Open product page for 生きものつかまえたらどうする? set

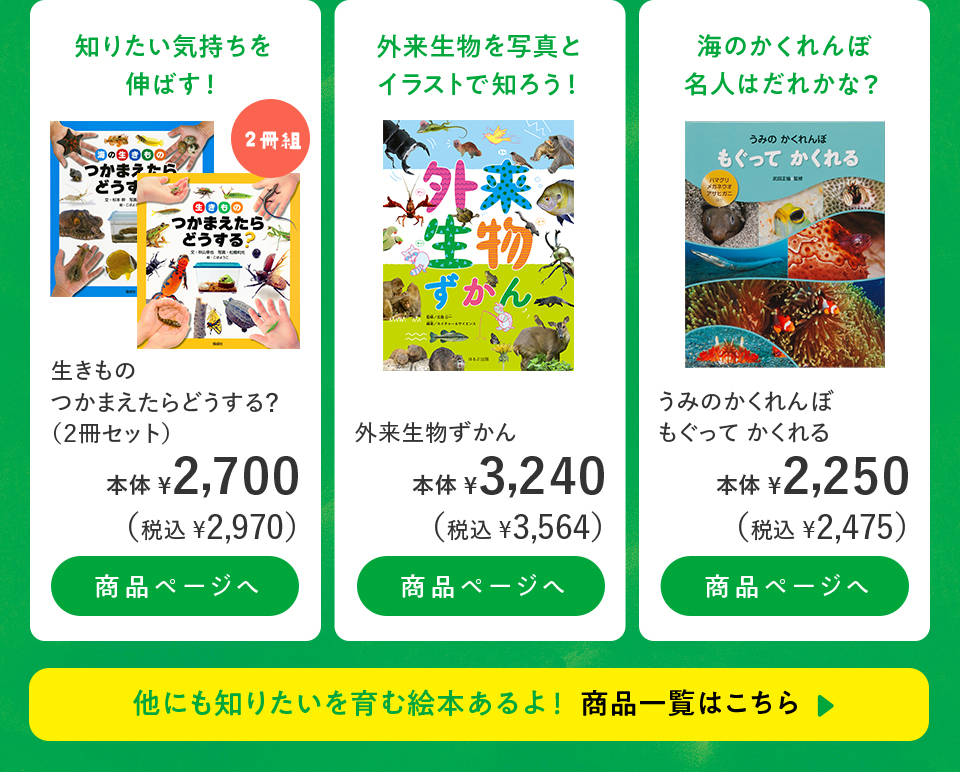[175, 586]
